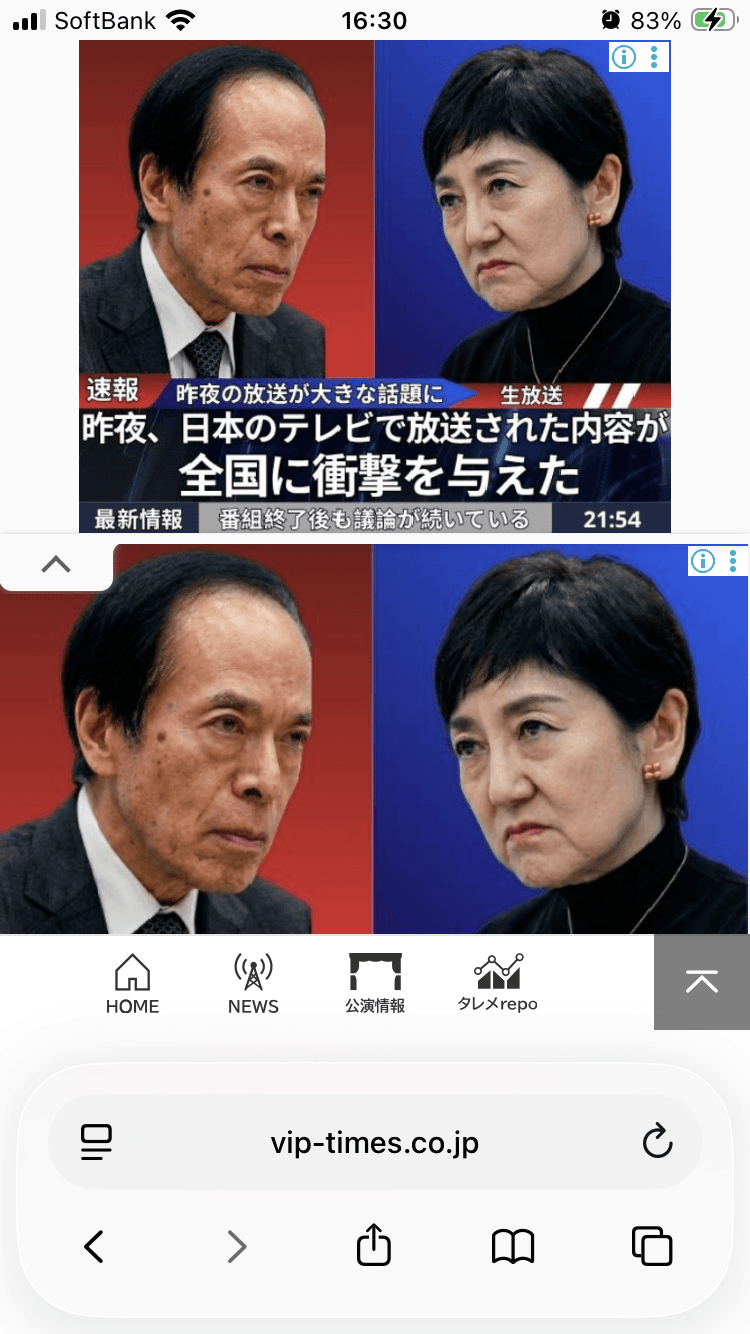The height and width of the screenshot is (1334, 750).
Task: Edit the vip-times.co.jp address bar
Action: pyautogui.click(x=375, y=1143)
